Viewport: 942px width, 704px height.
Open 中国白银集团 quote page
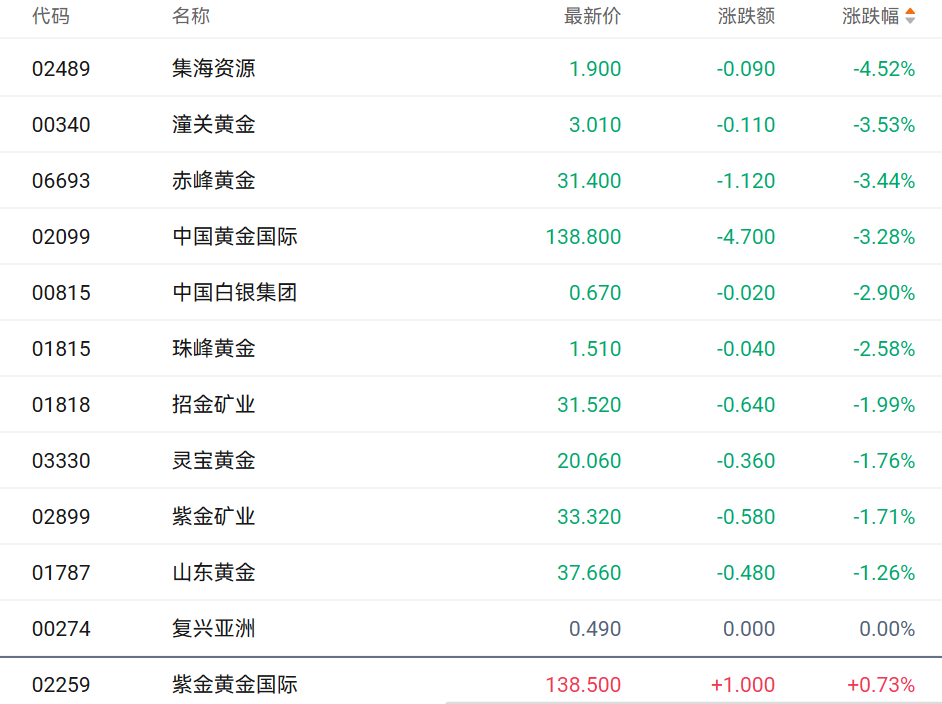click(x=234, y=293)
